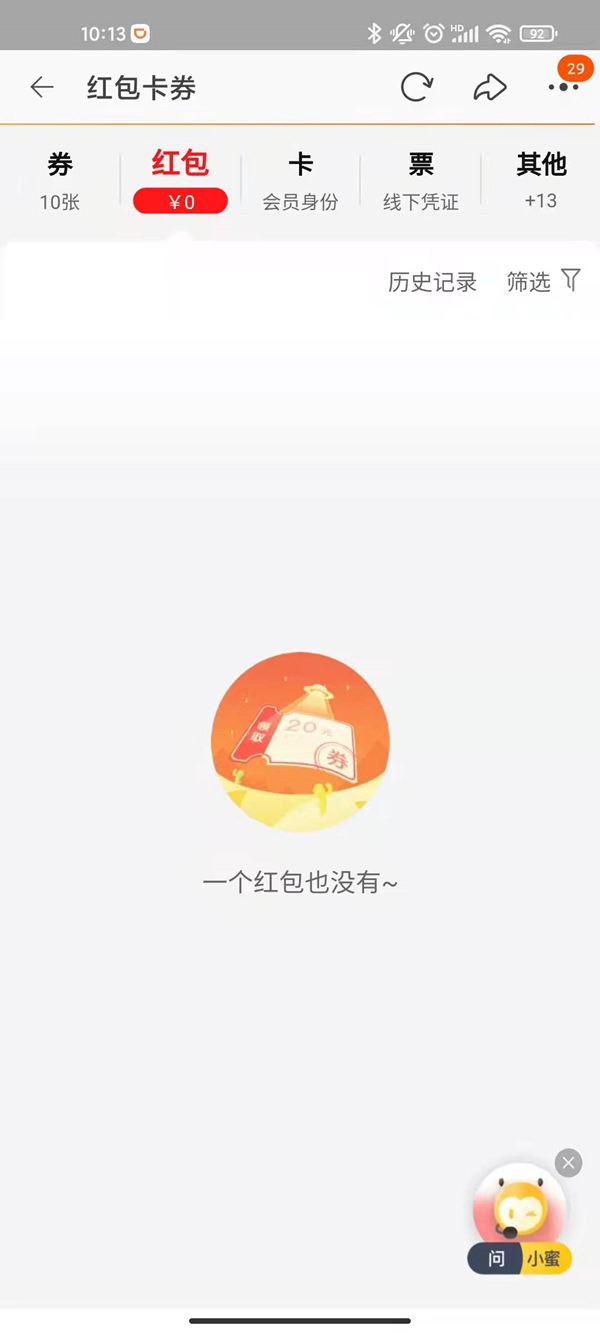Refresh the red packet page
The height and width of the screenshot is (1333, 600).
coord(416,88)
